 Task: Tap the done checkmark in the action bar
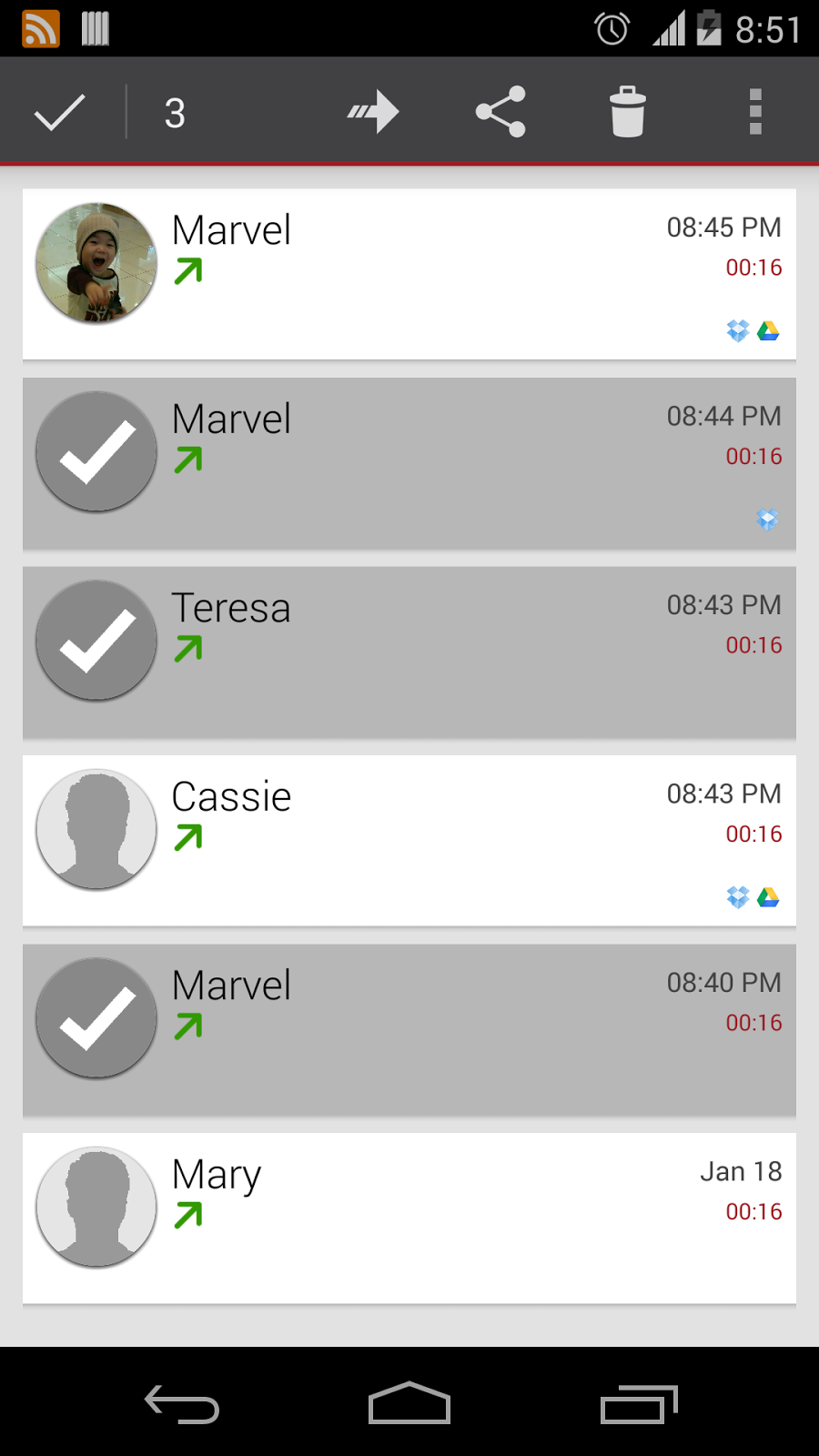tap(60, 113)
